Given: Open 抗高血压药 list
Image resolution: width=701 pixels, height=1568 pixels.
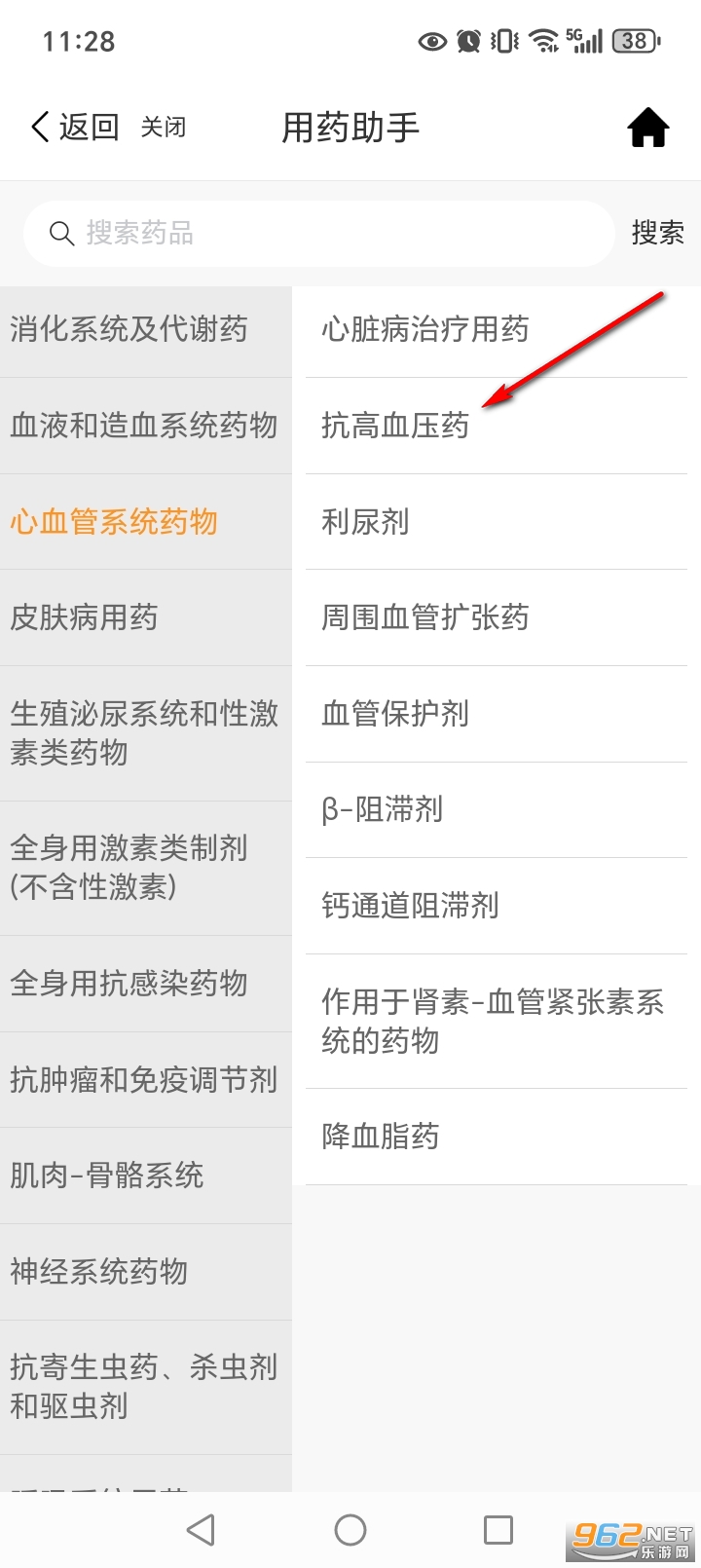Looking at the screenshot, I should click(396, 426).
